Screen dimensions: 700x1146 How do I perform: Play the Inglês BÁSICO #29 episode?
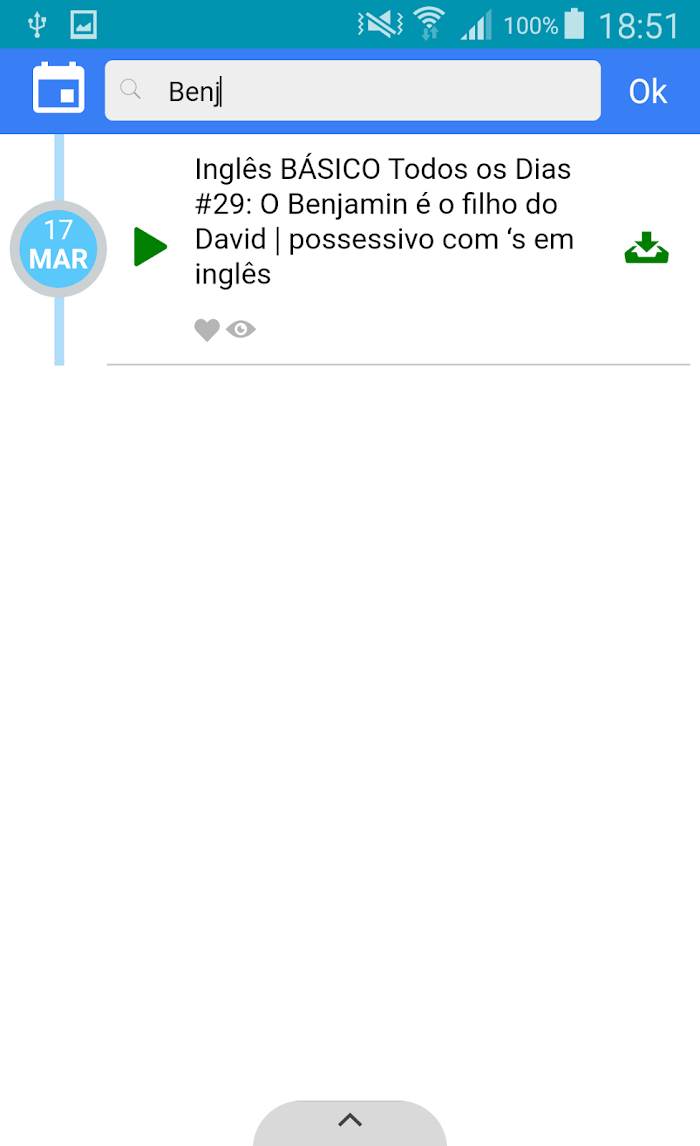point(151,247)
